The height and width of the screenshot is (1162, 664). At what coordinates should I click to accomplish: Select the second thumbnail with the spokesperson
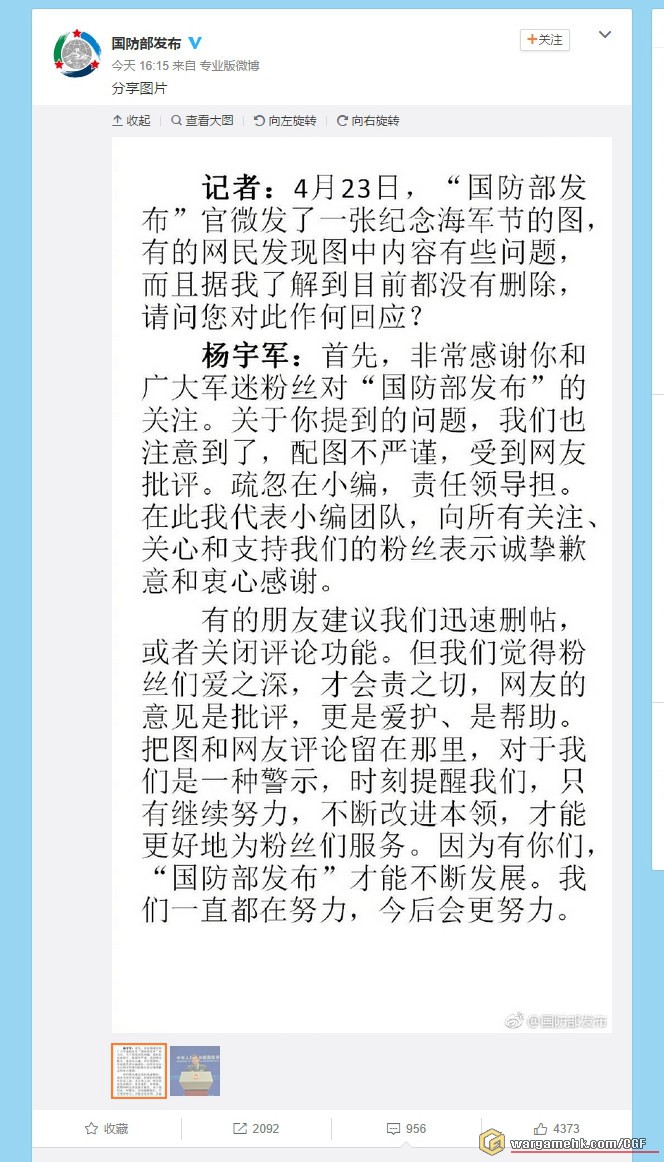[195, 1071]
